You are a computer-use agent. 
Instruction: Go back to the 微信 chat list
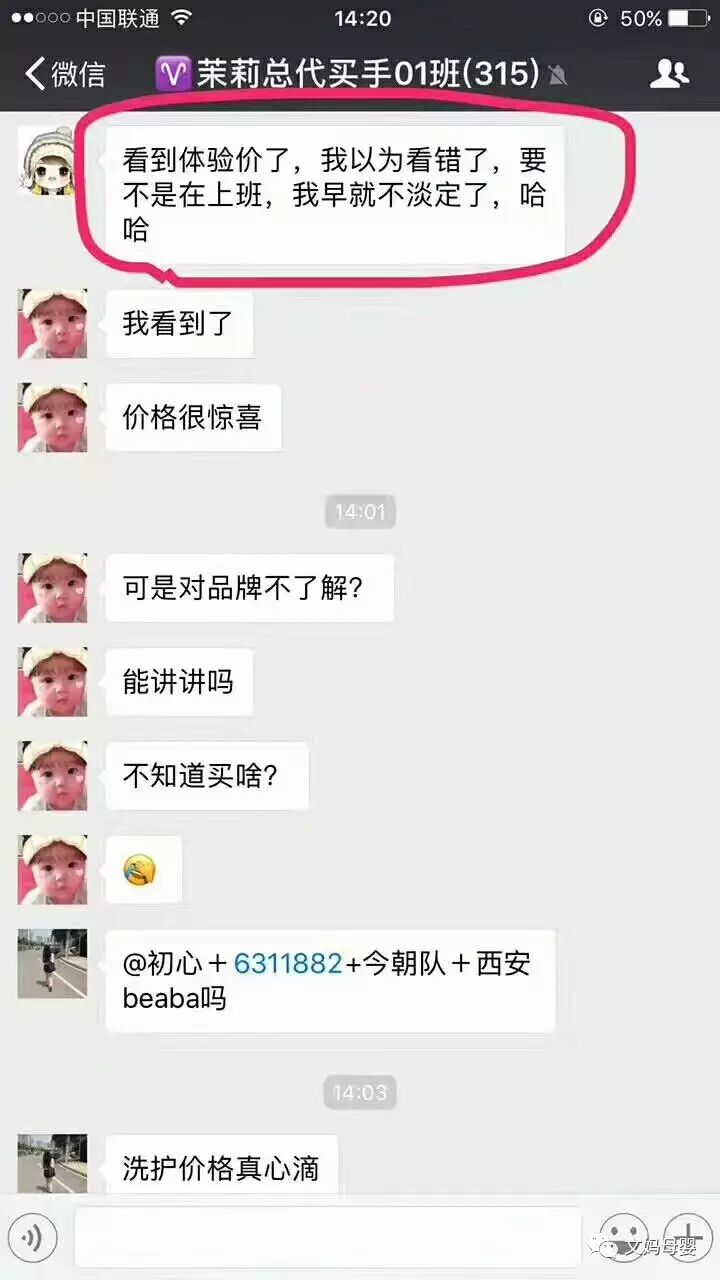point(65,74)
